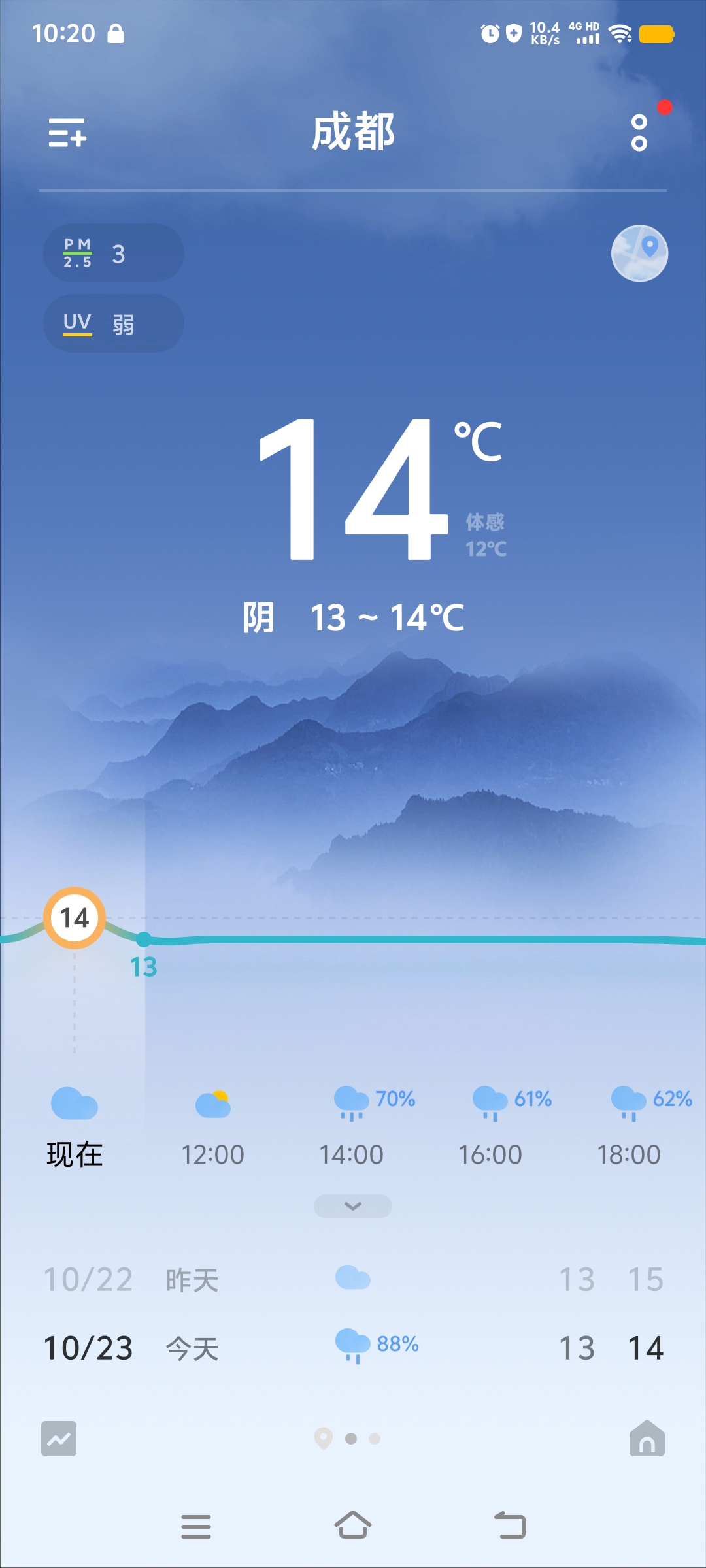The height and width of the screenshot is (1568, 706).
Task: Open the city list add button
Action: tap(67, 133)
